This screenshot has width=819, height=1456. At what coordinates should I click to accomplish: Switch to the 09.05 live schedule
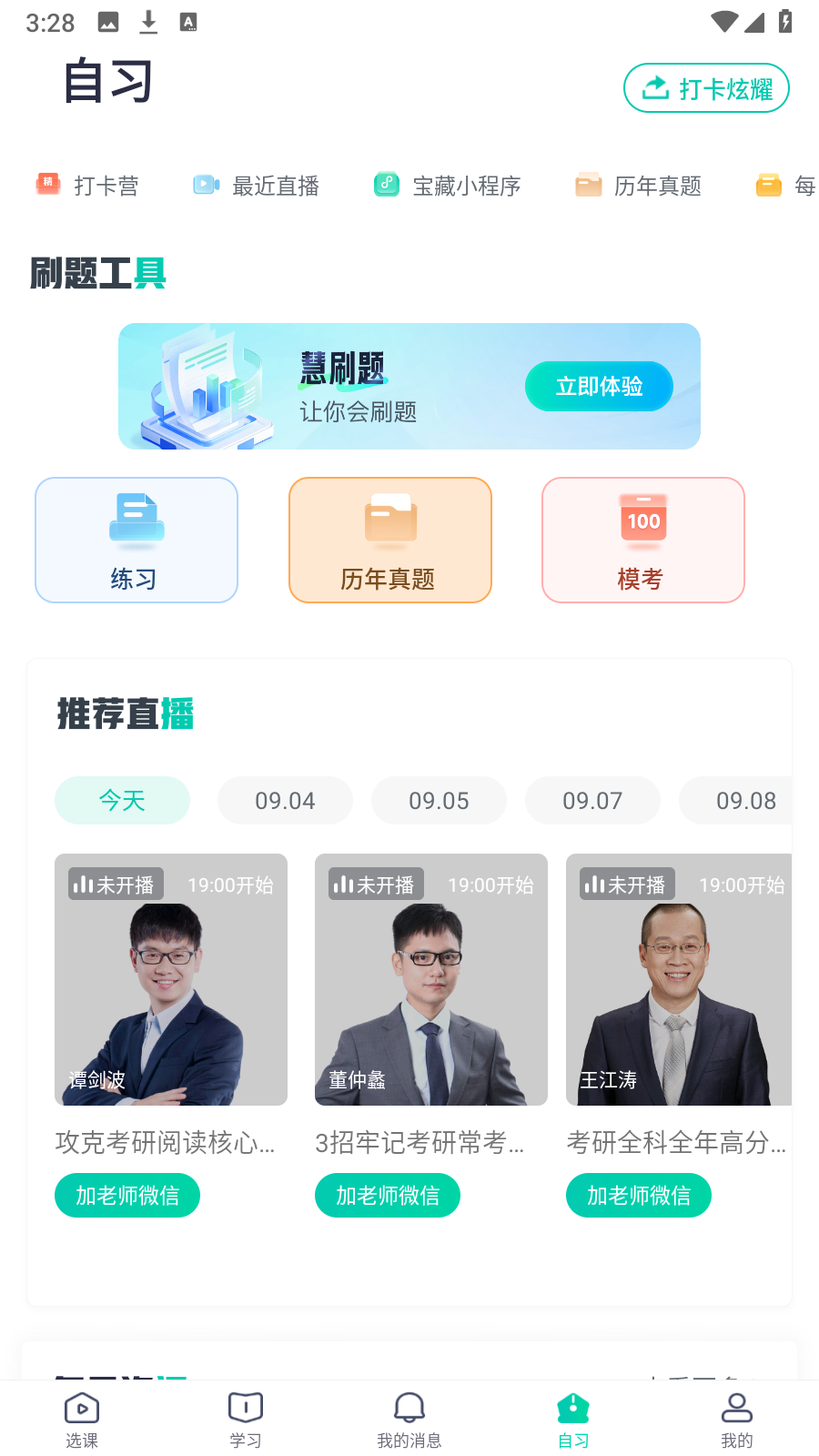pyautogui.click(x=439, y=801)
